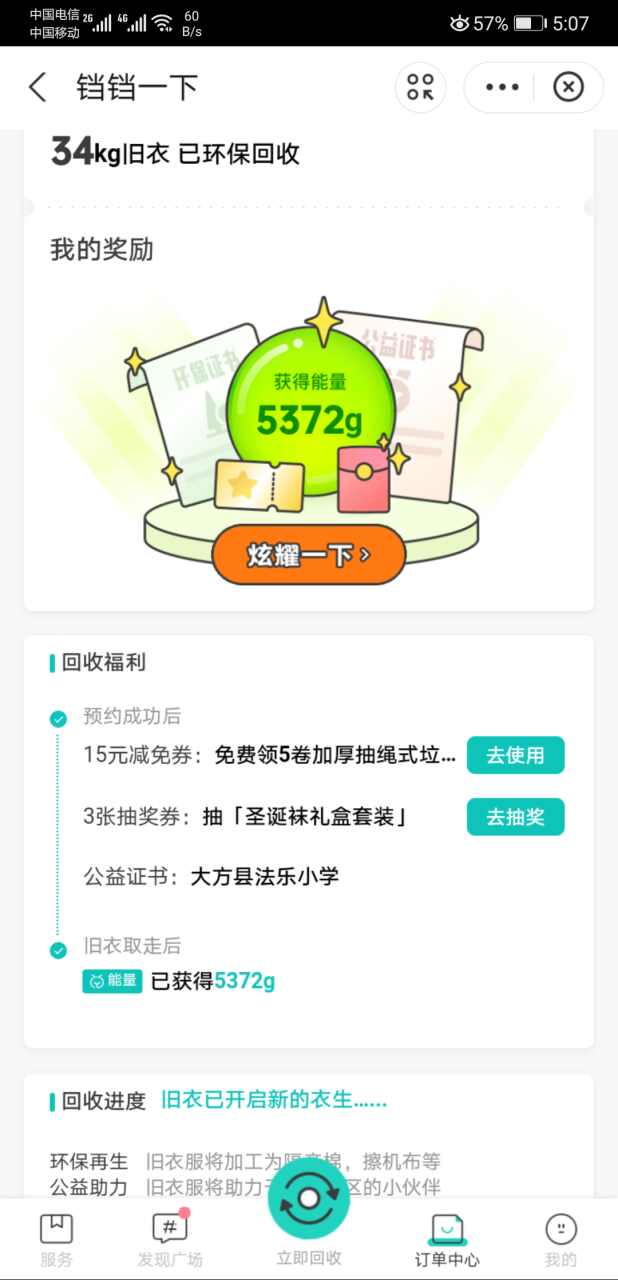Open the mini-program switcher icon
The height and width of the screenshot is (1280, 618).
[x=420, y=88]
